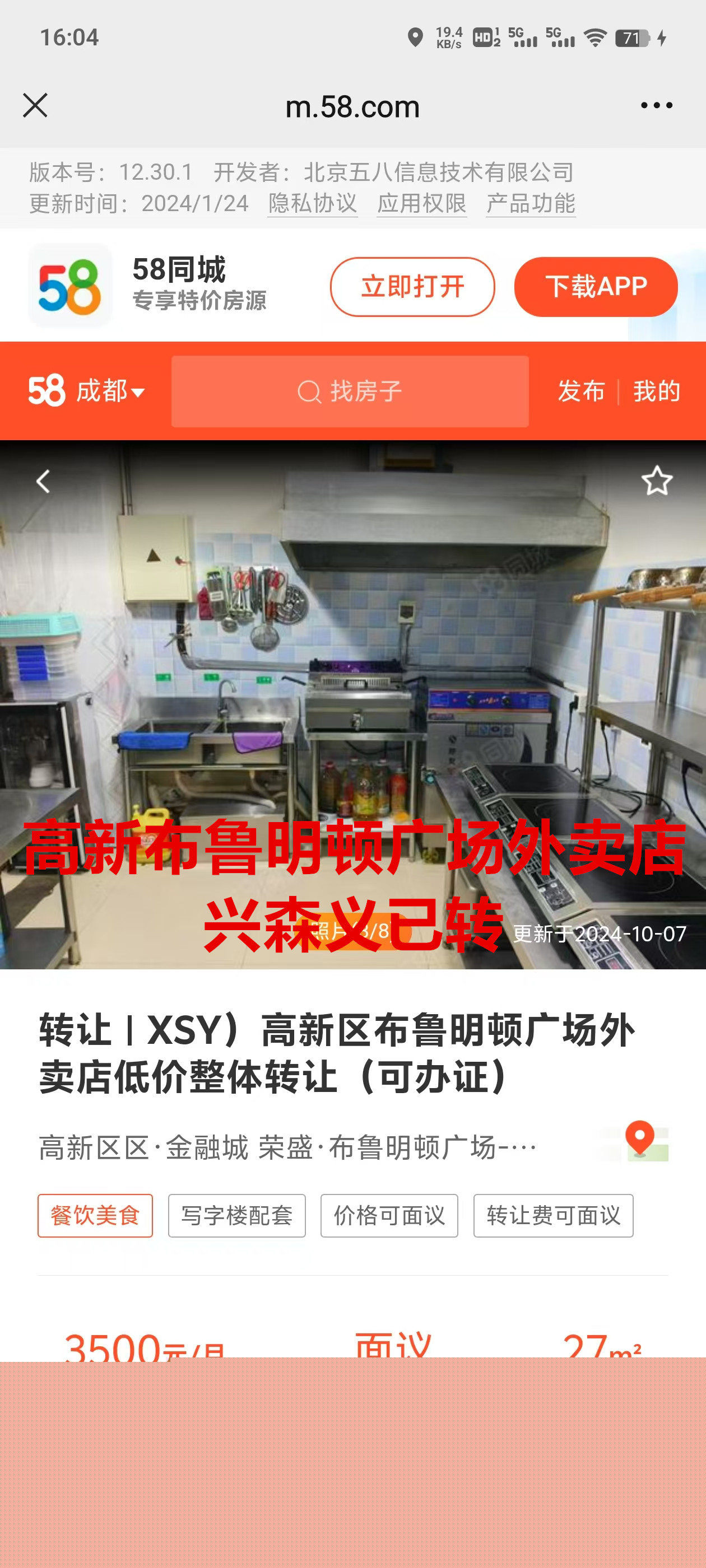Open the map location thumbnail
This screenshot has height=1568, width=706.
click(639, 1141)
